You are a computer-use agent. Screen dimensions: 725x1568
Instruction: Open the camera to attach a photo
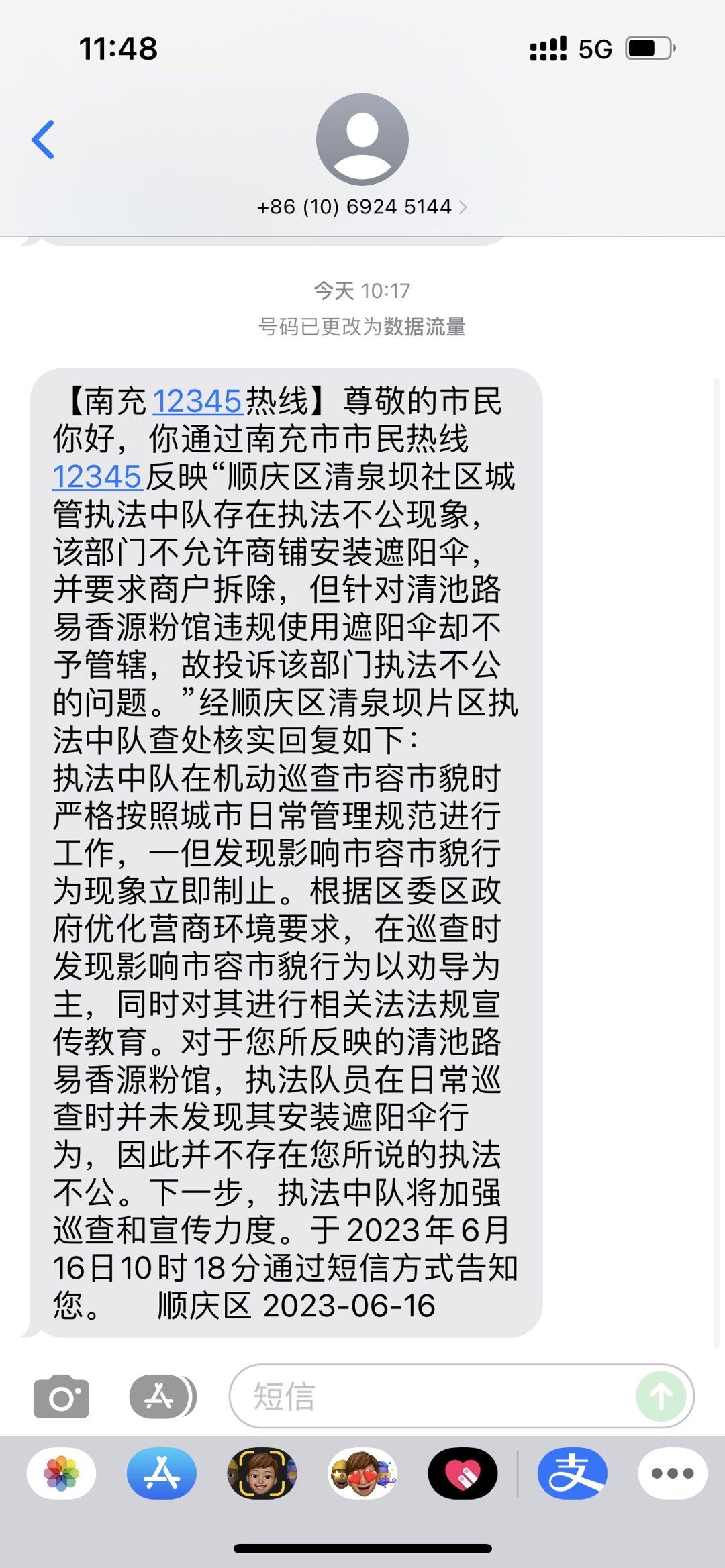pyautogui.click(x=61, y=1396)
